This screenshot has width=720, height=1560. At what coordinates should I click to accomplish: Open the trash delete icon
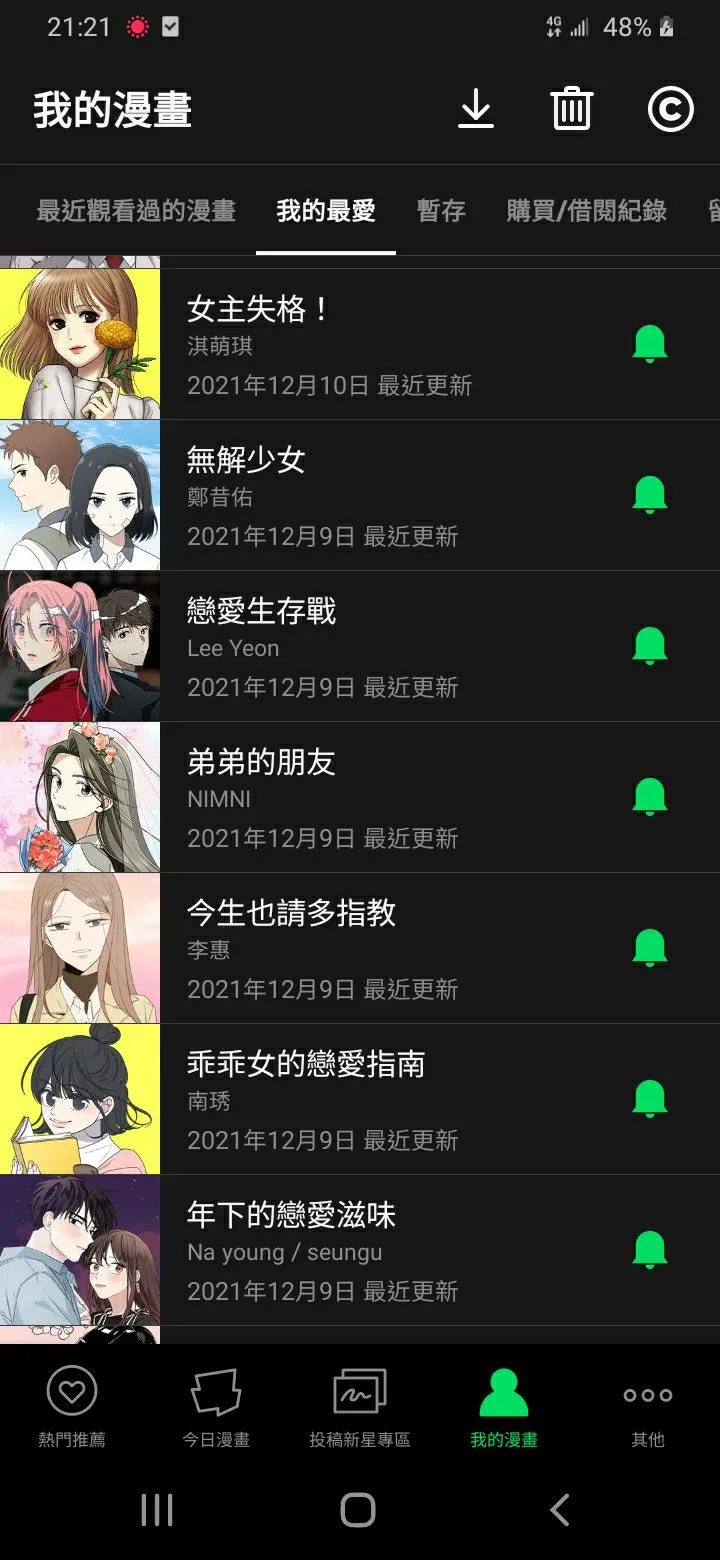coord(572,109)
